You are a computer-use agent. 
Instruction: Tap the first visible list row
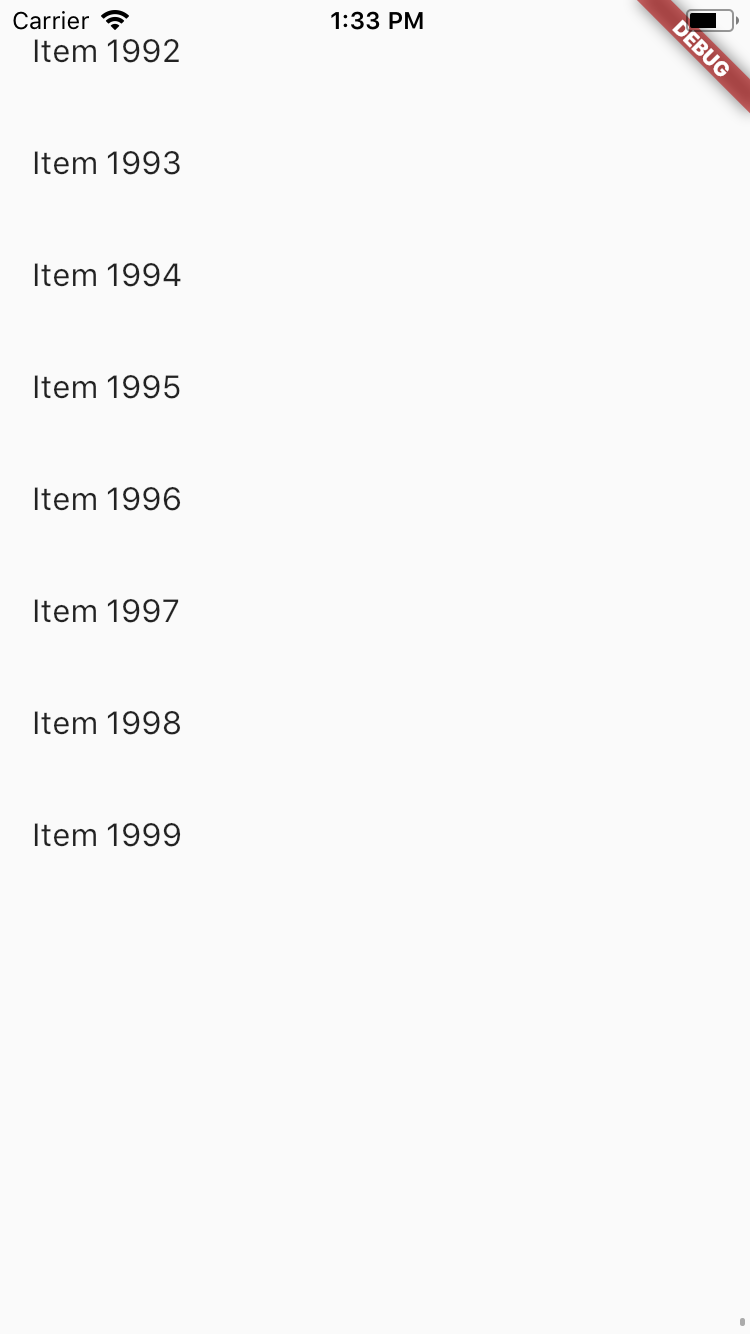coord(106,51)
